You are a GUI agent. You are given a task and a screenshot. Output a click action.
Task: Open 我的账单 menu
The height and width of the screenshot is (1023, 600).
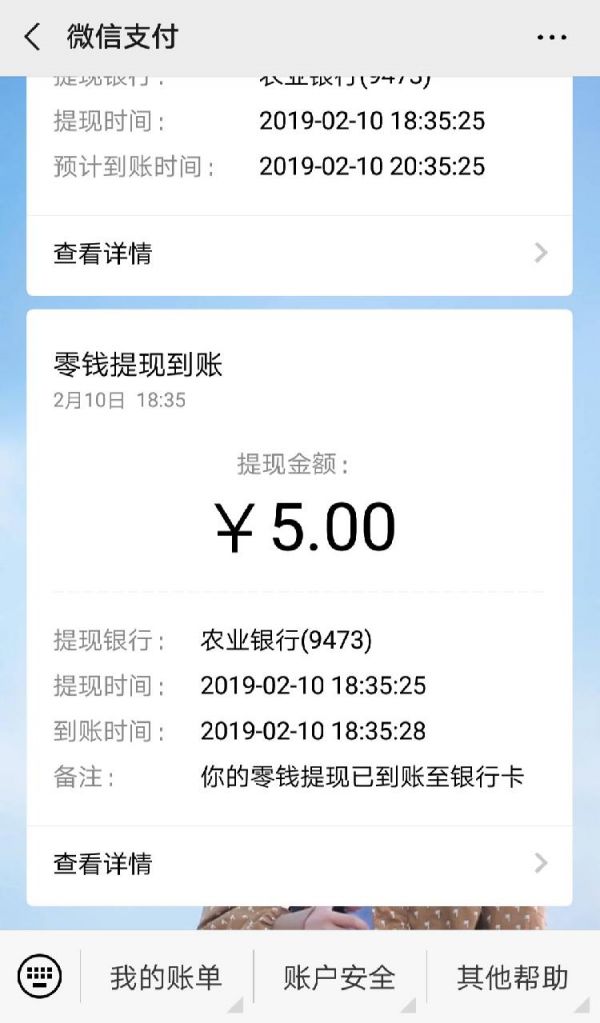click(166, 977)
